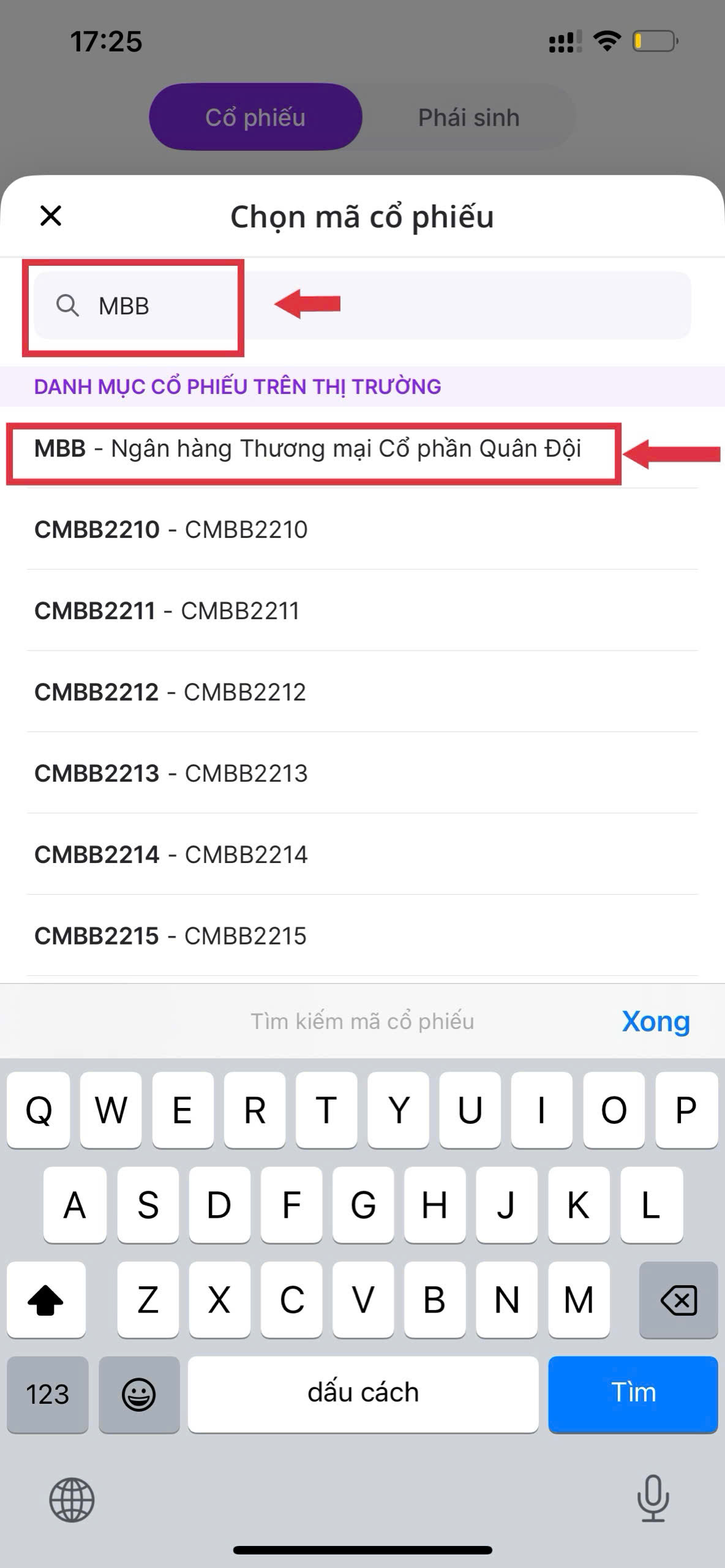Change keyboard language with globe icon
Screen dimensions: 725x1568
(x=72, y=1500)
